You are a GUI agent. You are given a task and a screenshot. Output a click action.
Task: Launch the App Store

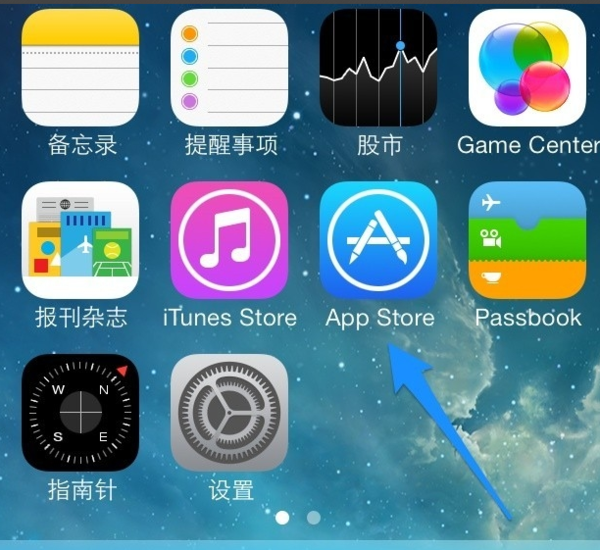[378, 240]
